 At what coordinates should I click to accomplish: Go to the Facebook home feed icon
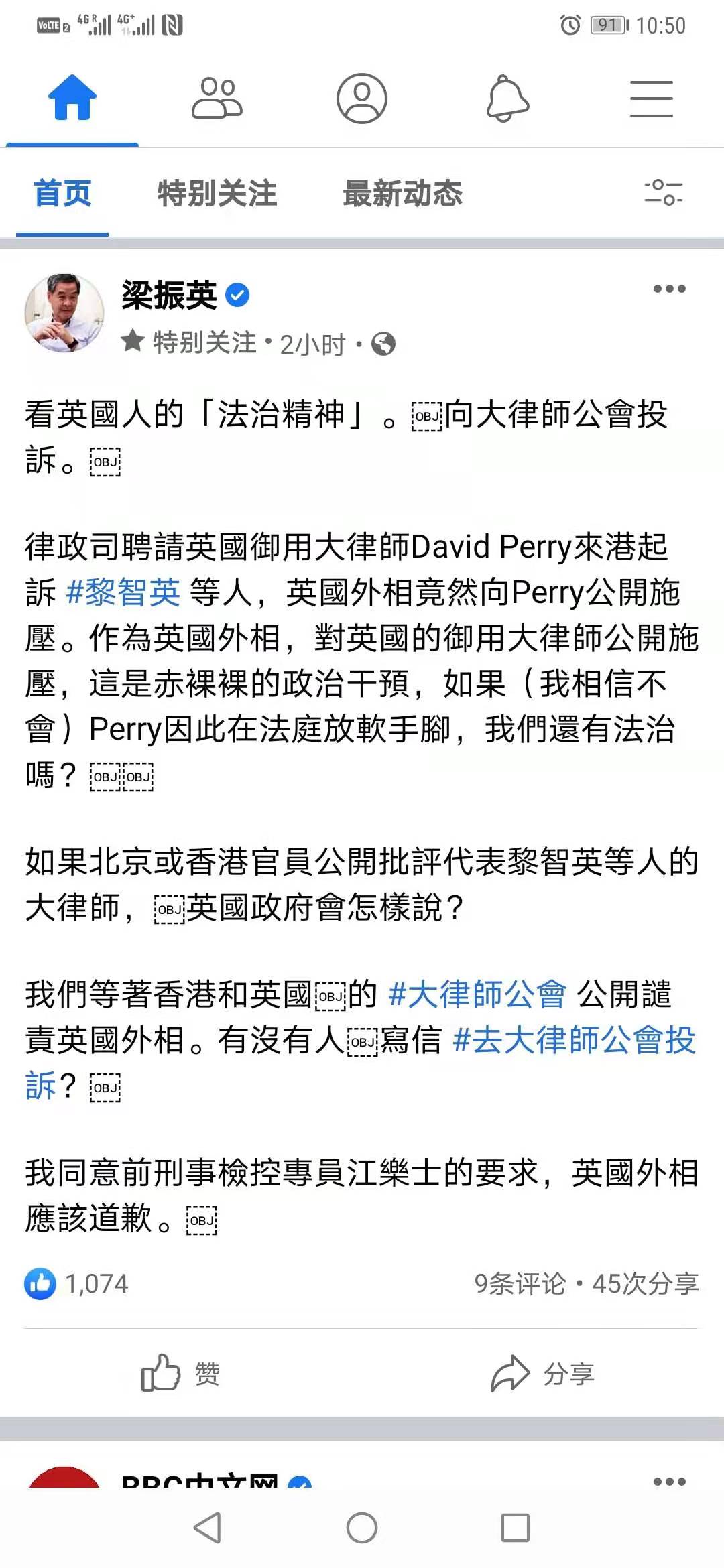point(72,99)
